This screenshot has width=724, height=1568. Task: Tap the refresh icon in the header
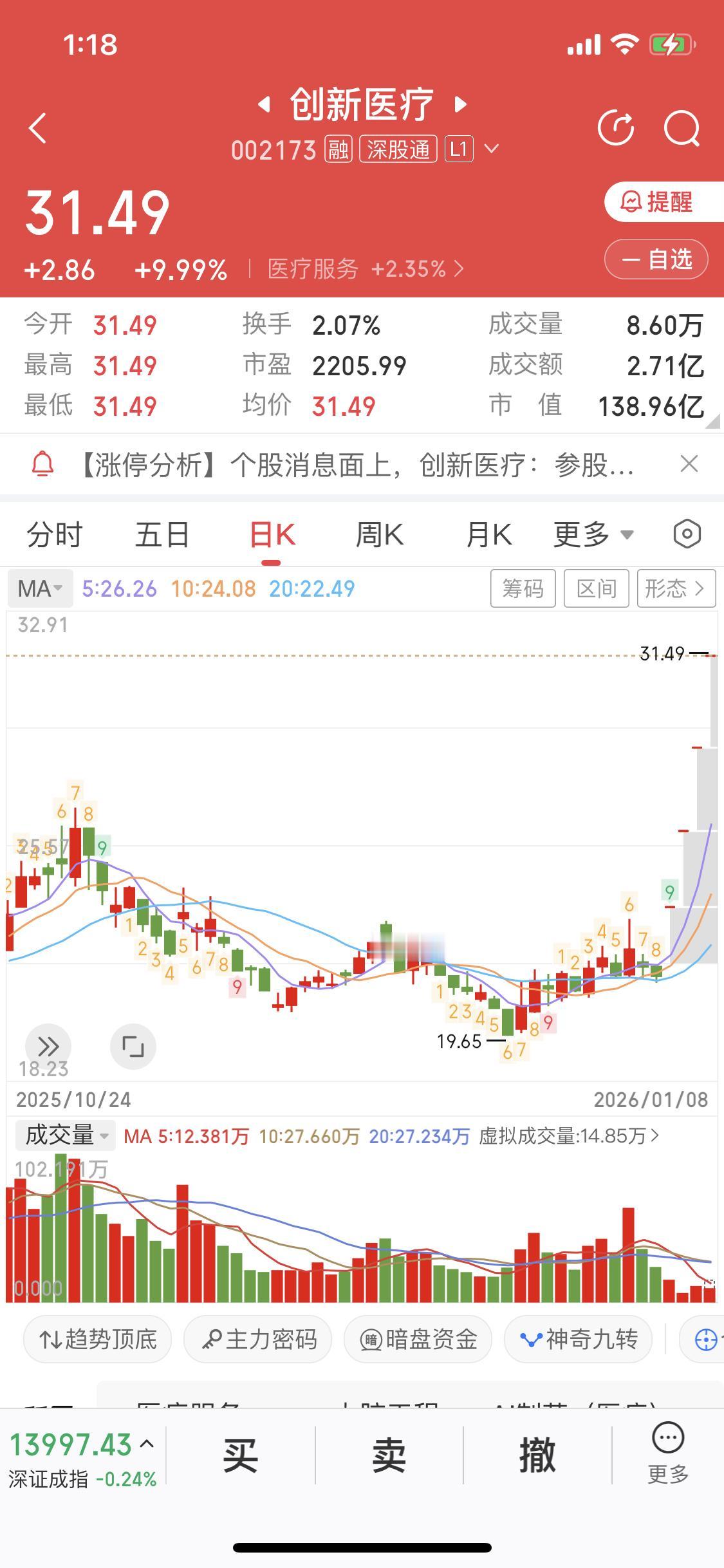616,127
